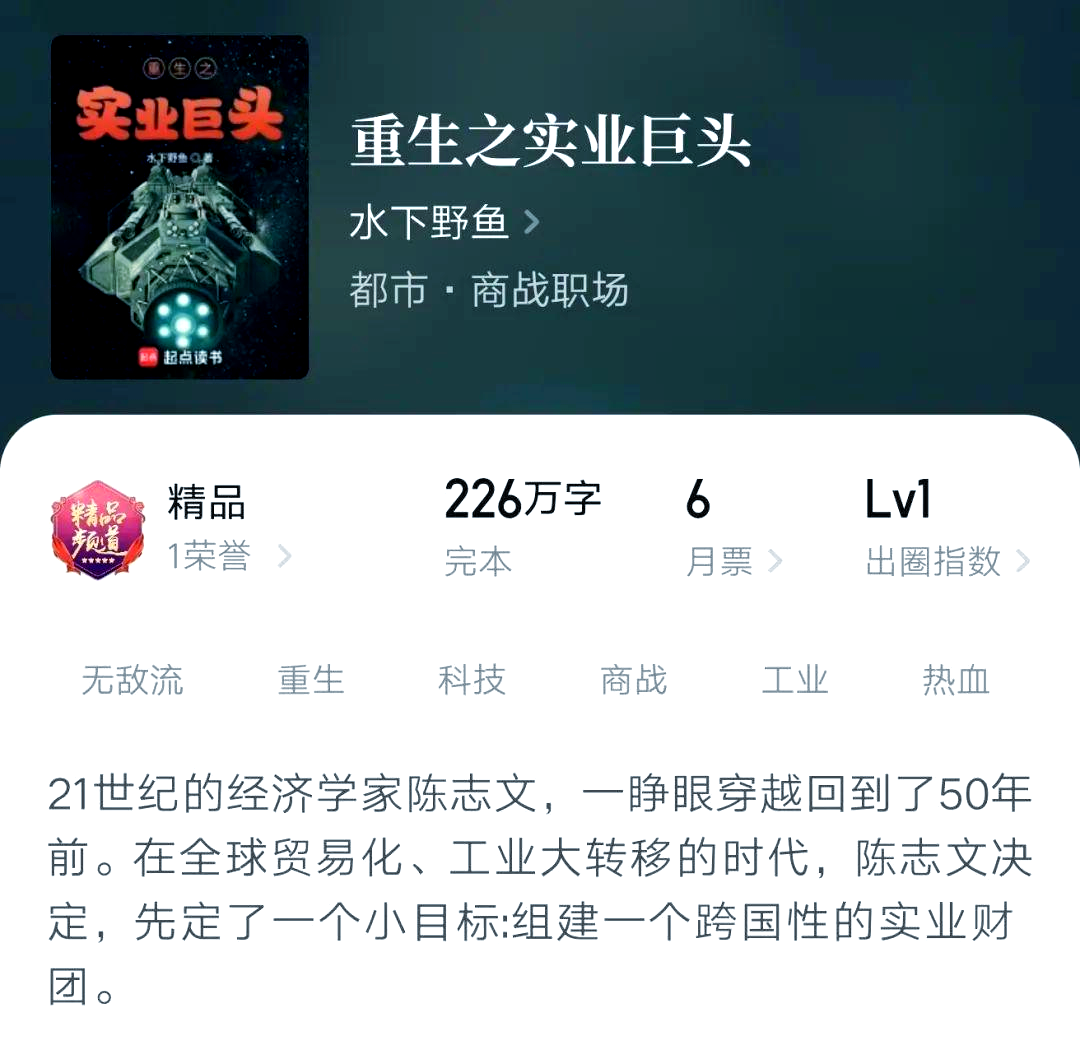Screen dimensions: 1080x1051
Task: Select the 工业 tag
Action: [795, 680]
